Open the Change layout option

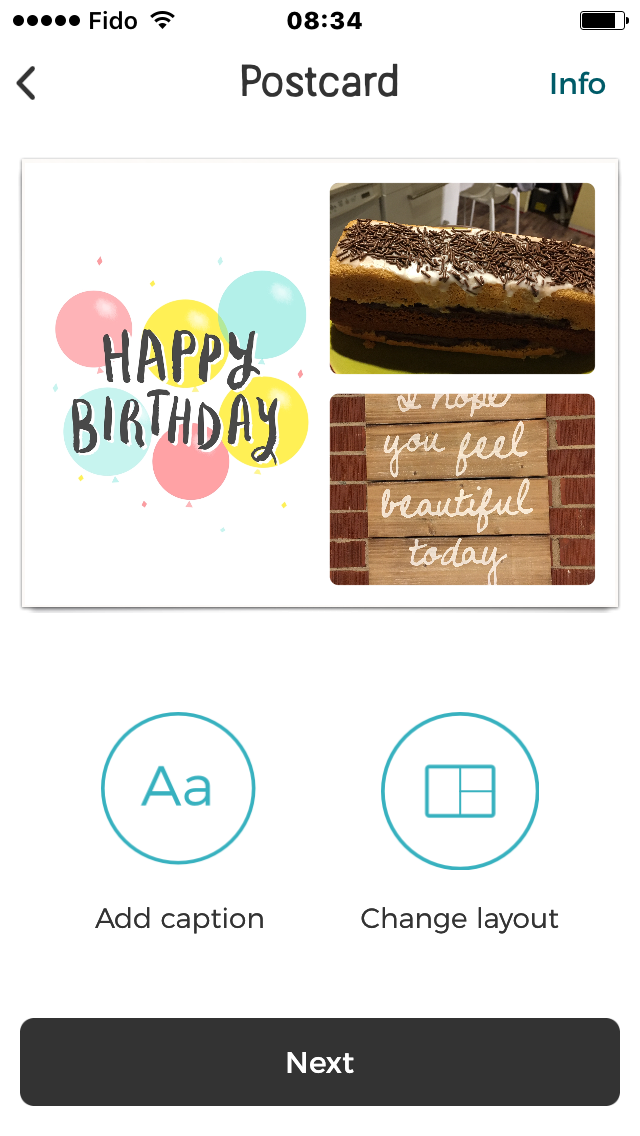coord(460,790)
